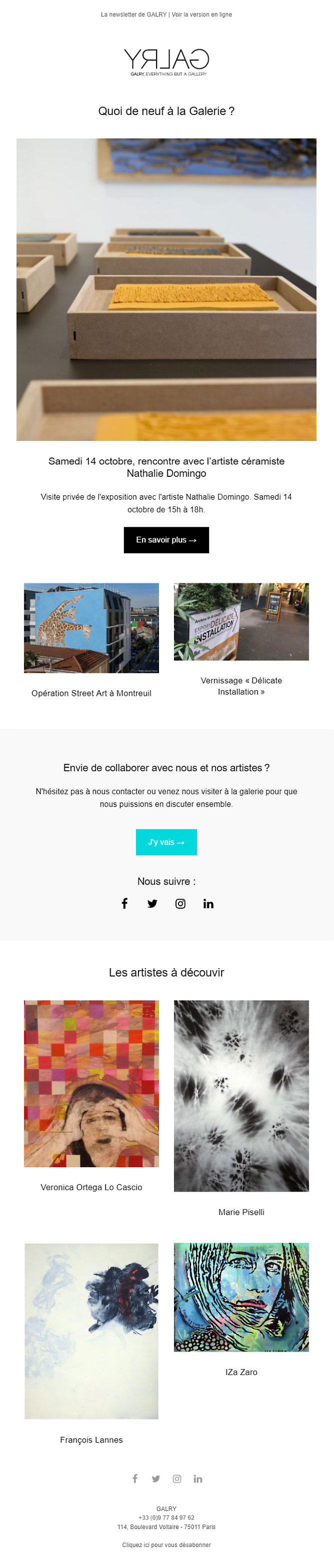334x1568 pixels.
Task: View Veronica Ortega Lo Cascio artwork
Action: [x=91, y=1084]
